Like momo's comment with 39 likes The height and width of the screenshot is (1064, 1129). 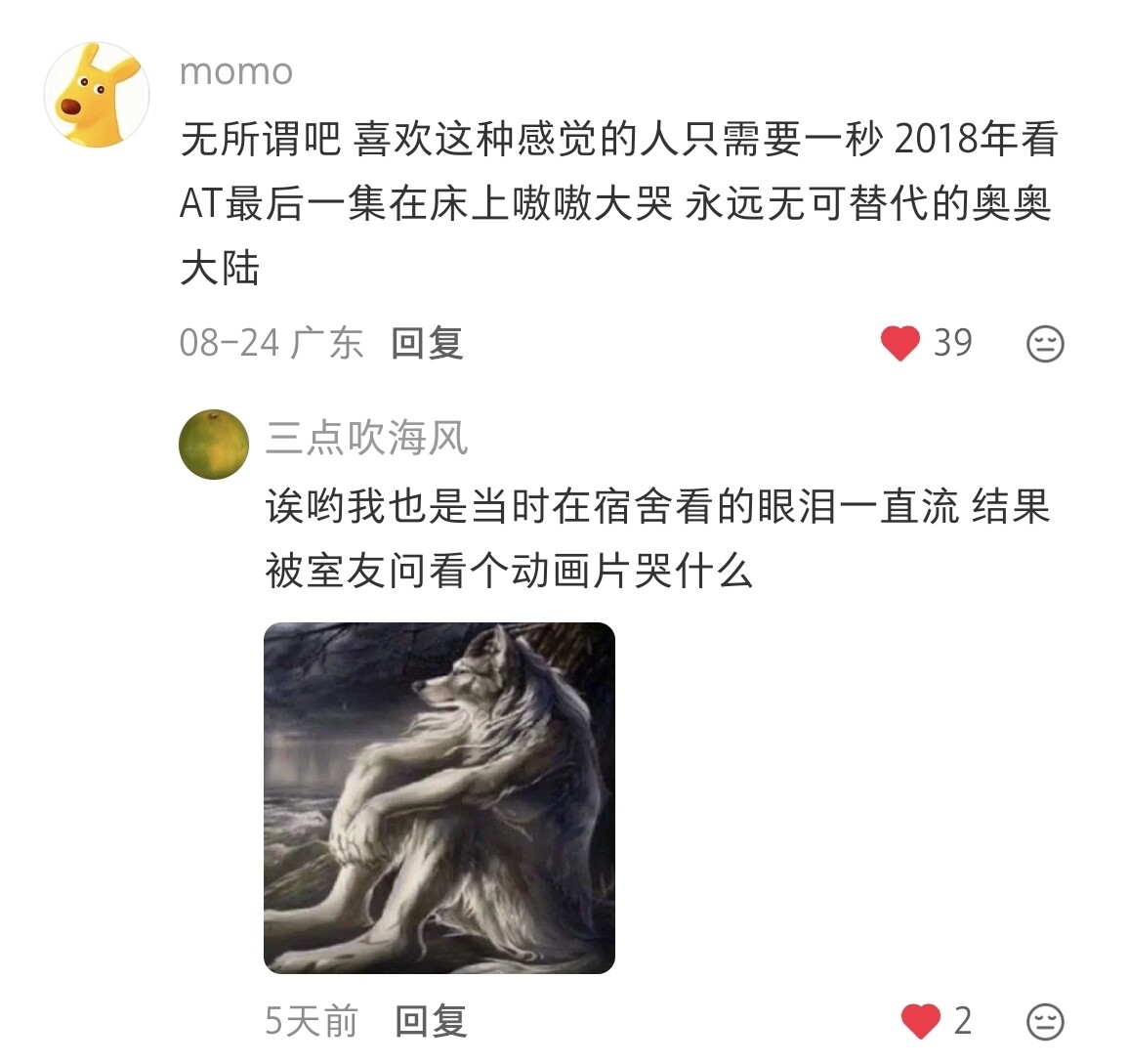(x=900, y=343)
